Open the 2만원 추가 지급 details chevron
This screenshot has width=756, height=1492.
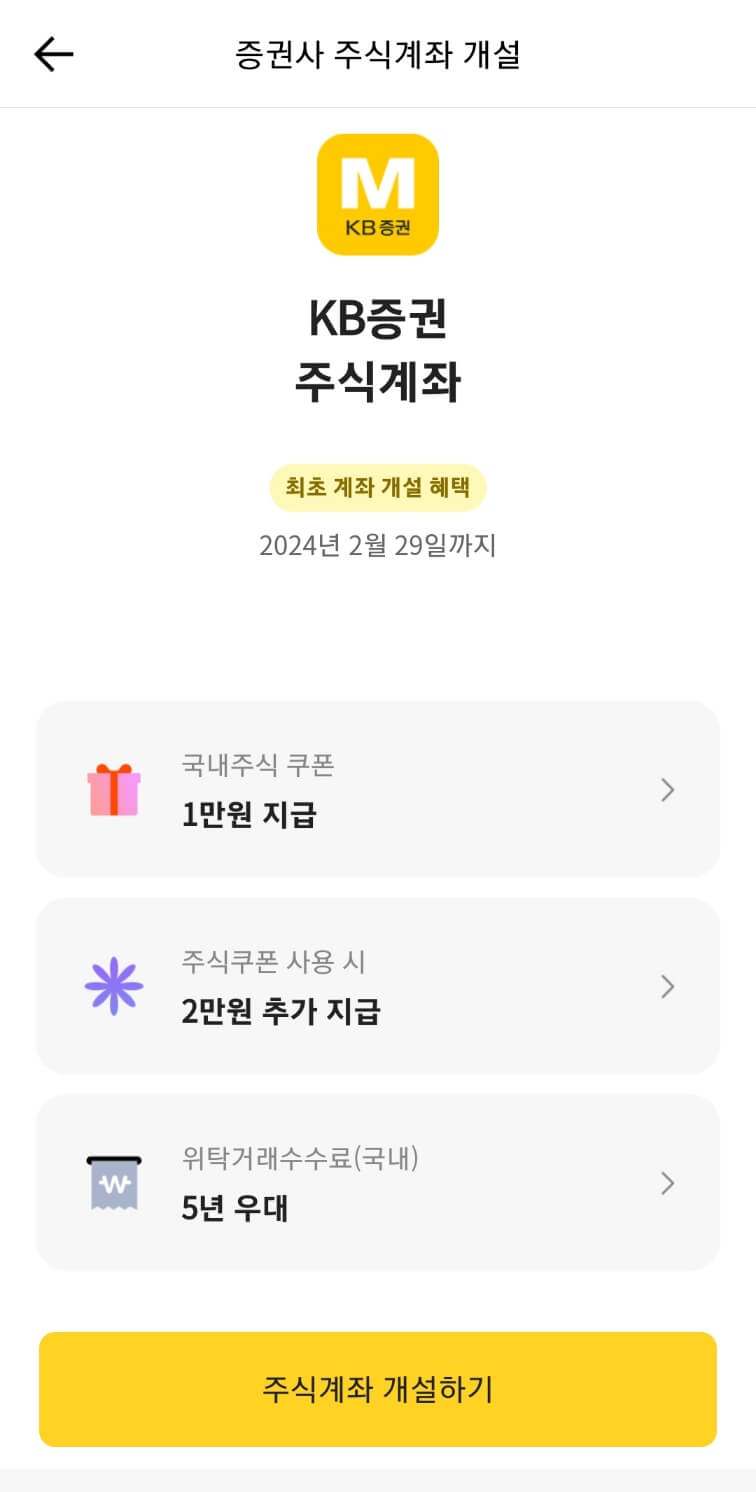click(668, 986)
